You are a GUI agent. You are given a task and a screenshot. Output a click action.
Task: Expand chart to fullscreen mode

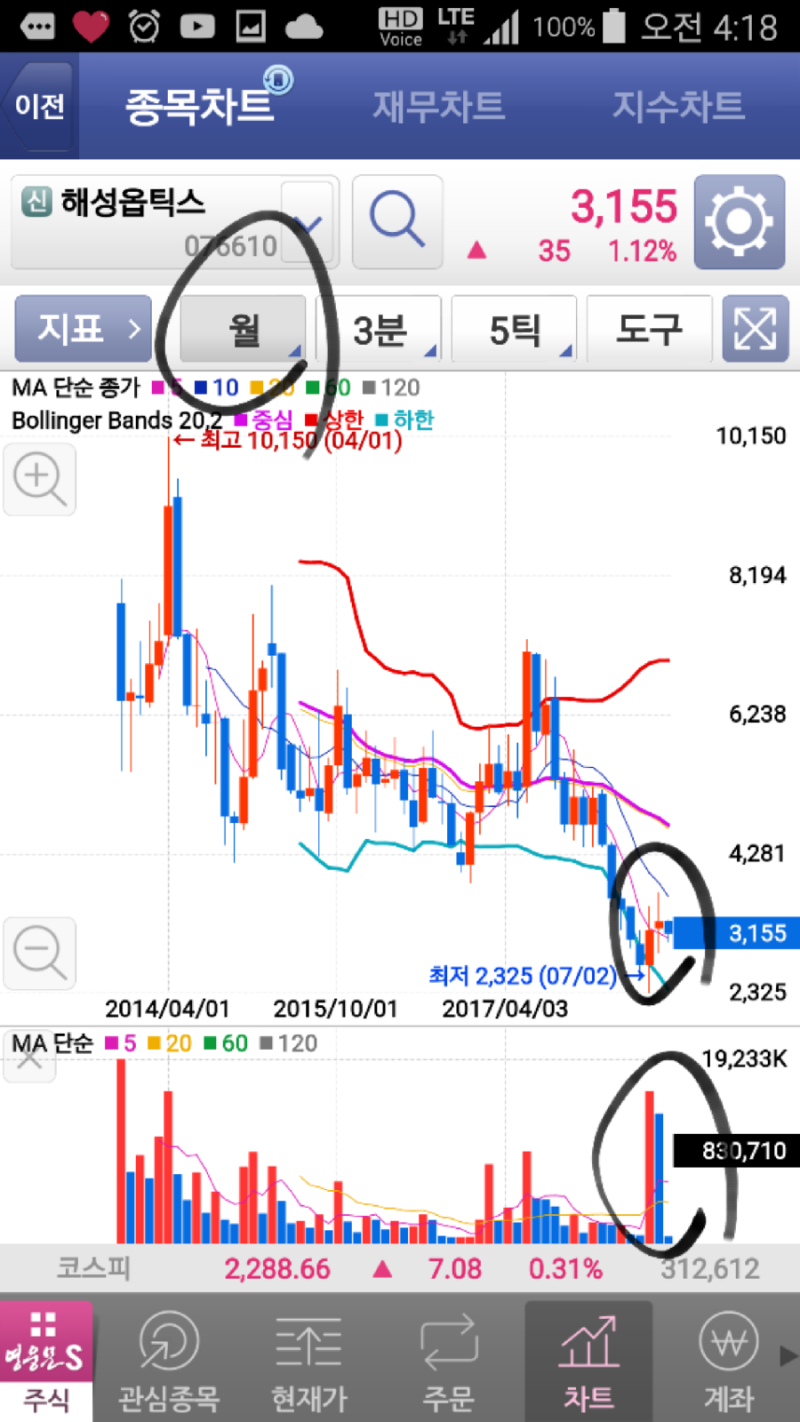click(757, 329)
